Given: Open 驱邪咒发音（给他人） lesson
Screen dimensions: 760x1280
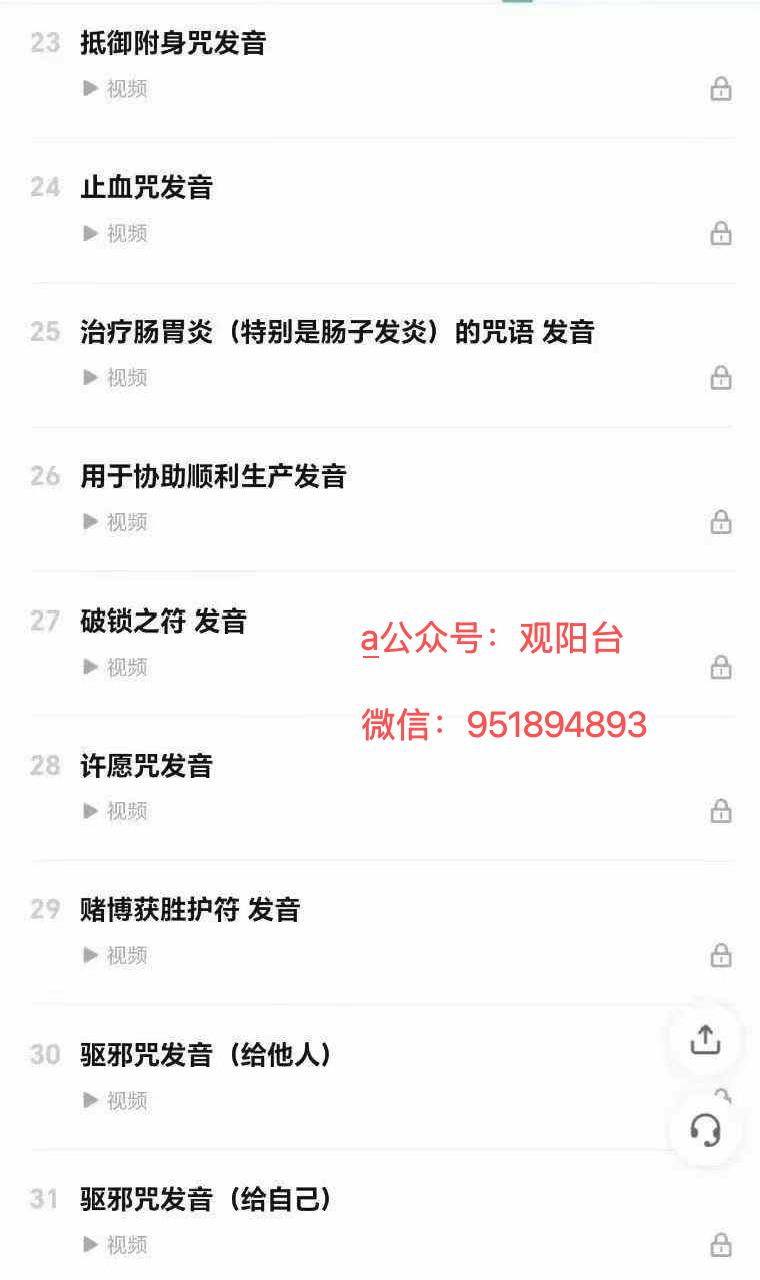Looking at the screenshot, I should click(x=206, y=1054).
